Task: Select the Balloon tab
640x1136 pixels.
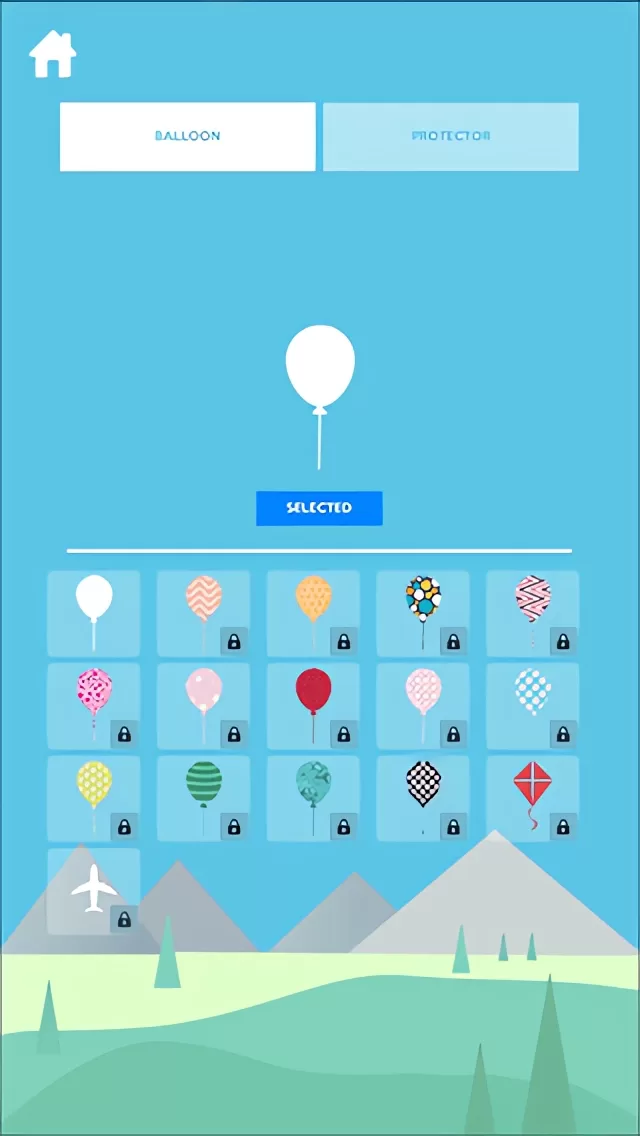Action: (187, 137)
